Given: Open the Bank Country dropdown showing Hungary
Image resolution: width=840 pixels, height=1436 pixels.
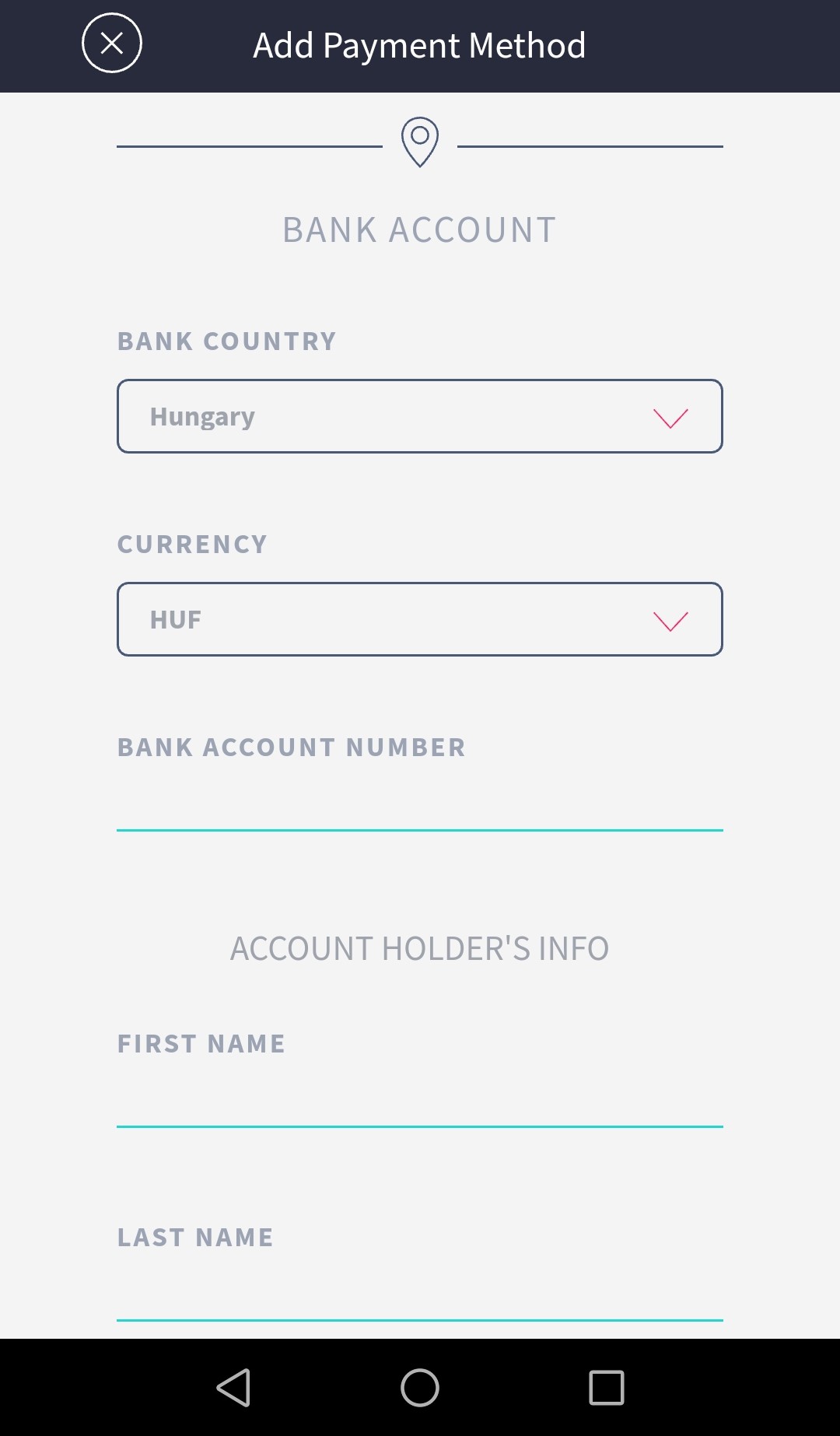Looking at the screenshot, I should click(420, 416).
